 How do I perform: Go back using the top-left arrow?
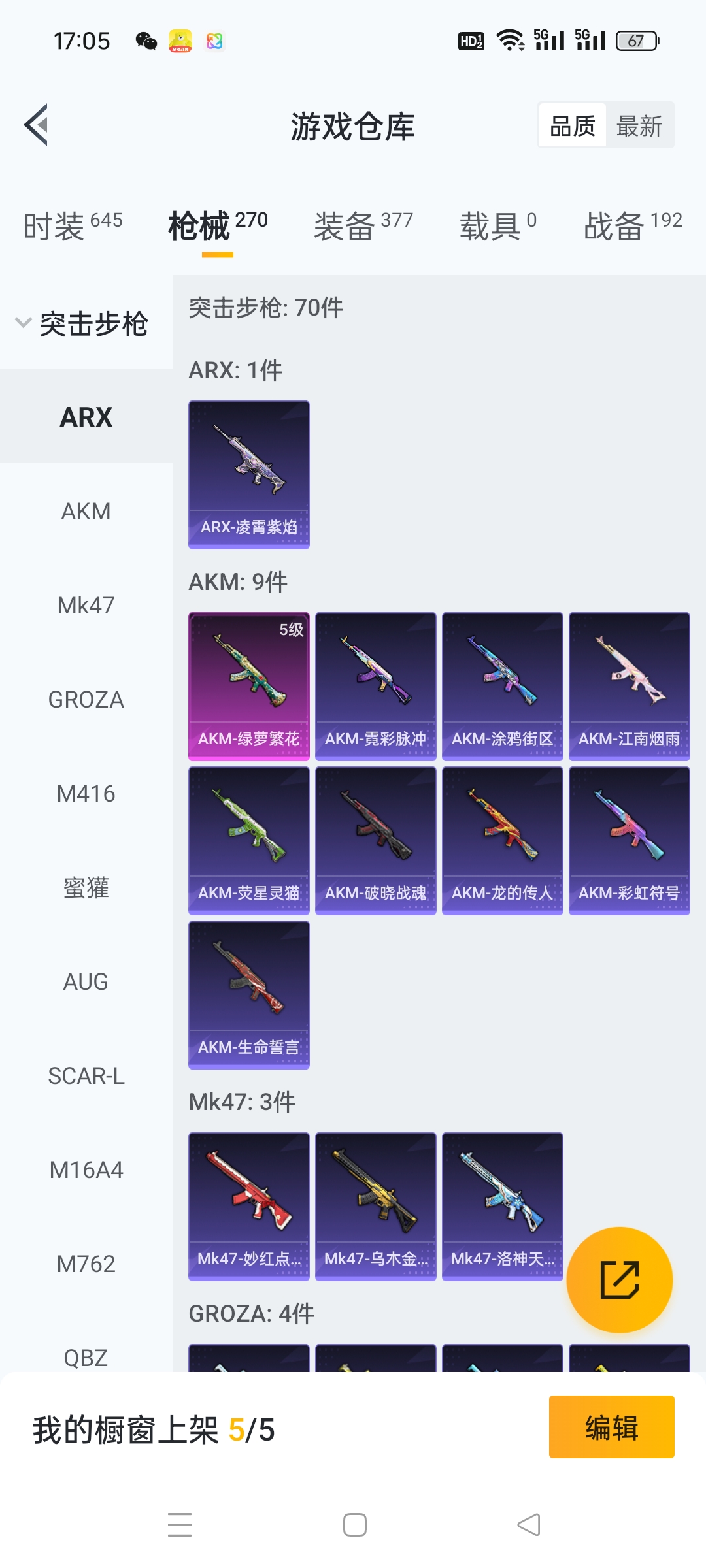click(x=37, y=125)
